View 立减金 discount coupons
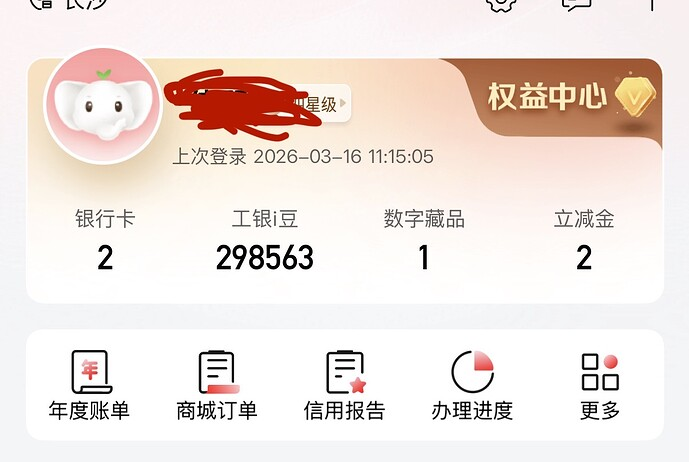Screen dimensions: 689x462 pyautogui.click(x=584, y=240)
